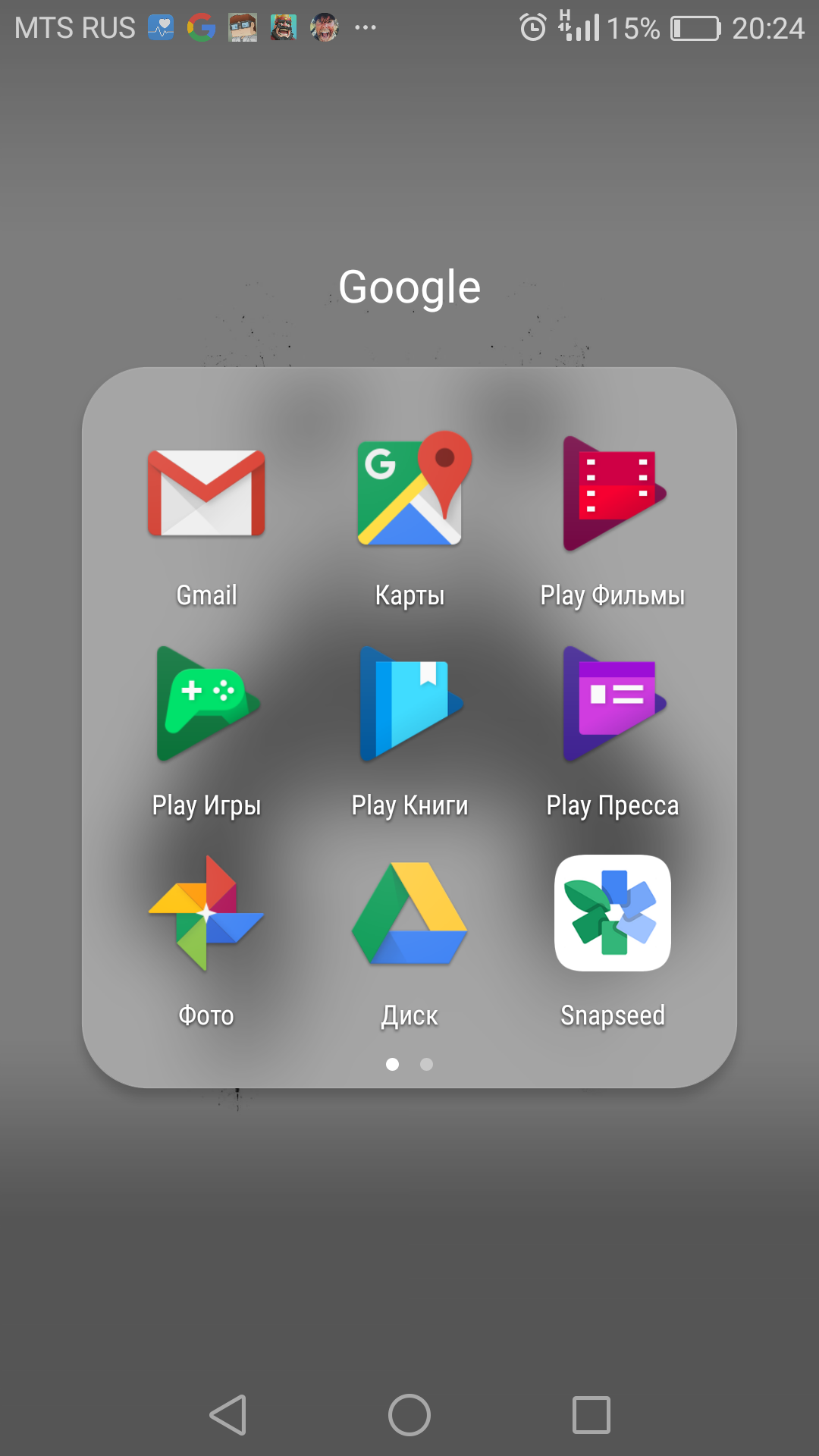
Task: Go to the home screen
Action: (x=409, y=1415)
